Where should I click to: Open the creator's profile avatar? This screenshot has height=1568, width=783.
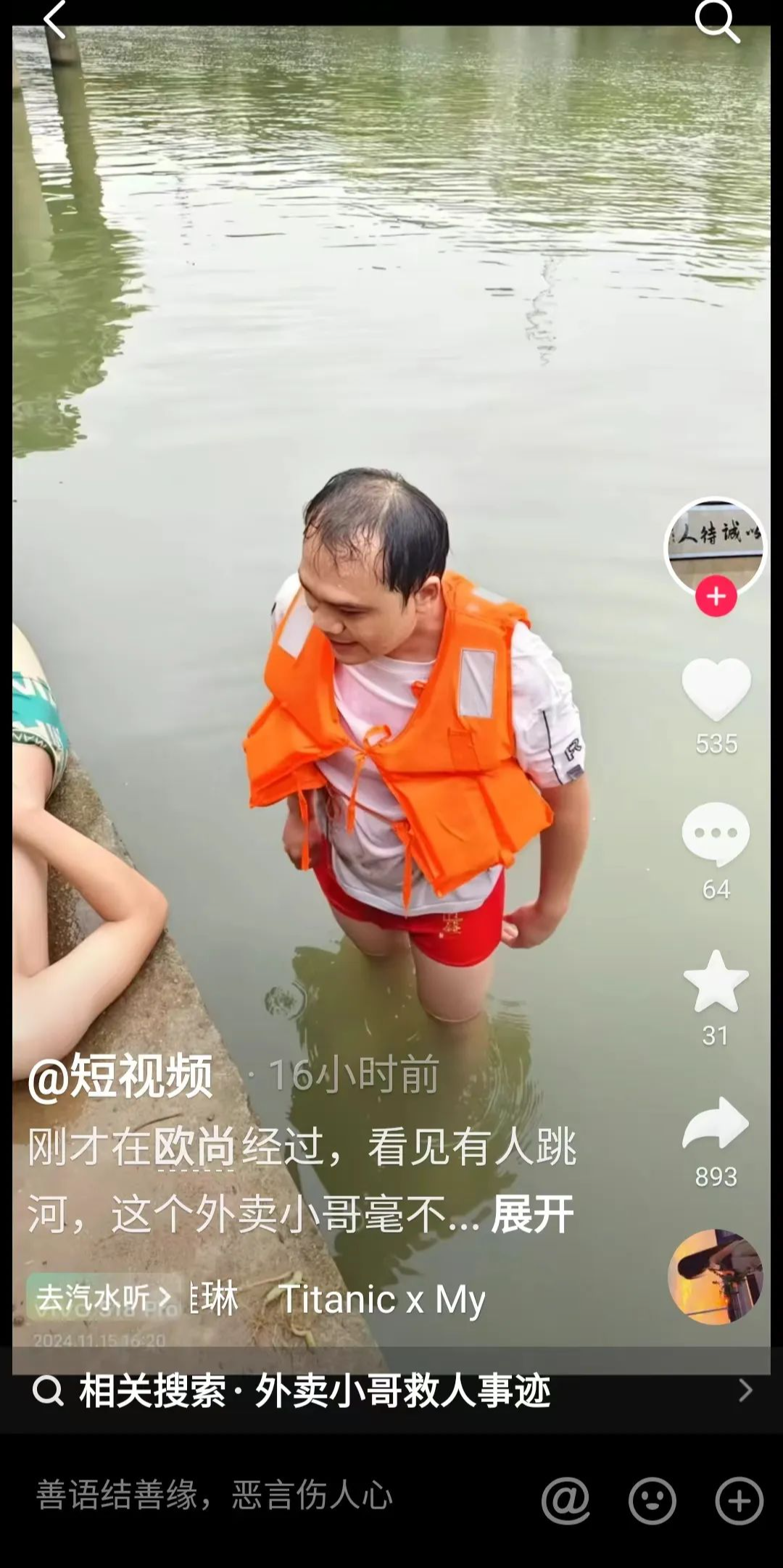click(716, 547)
